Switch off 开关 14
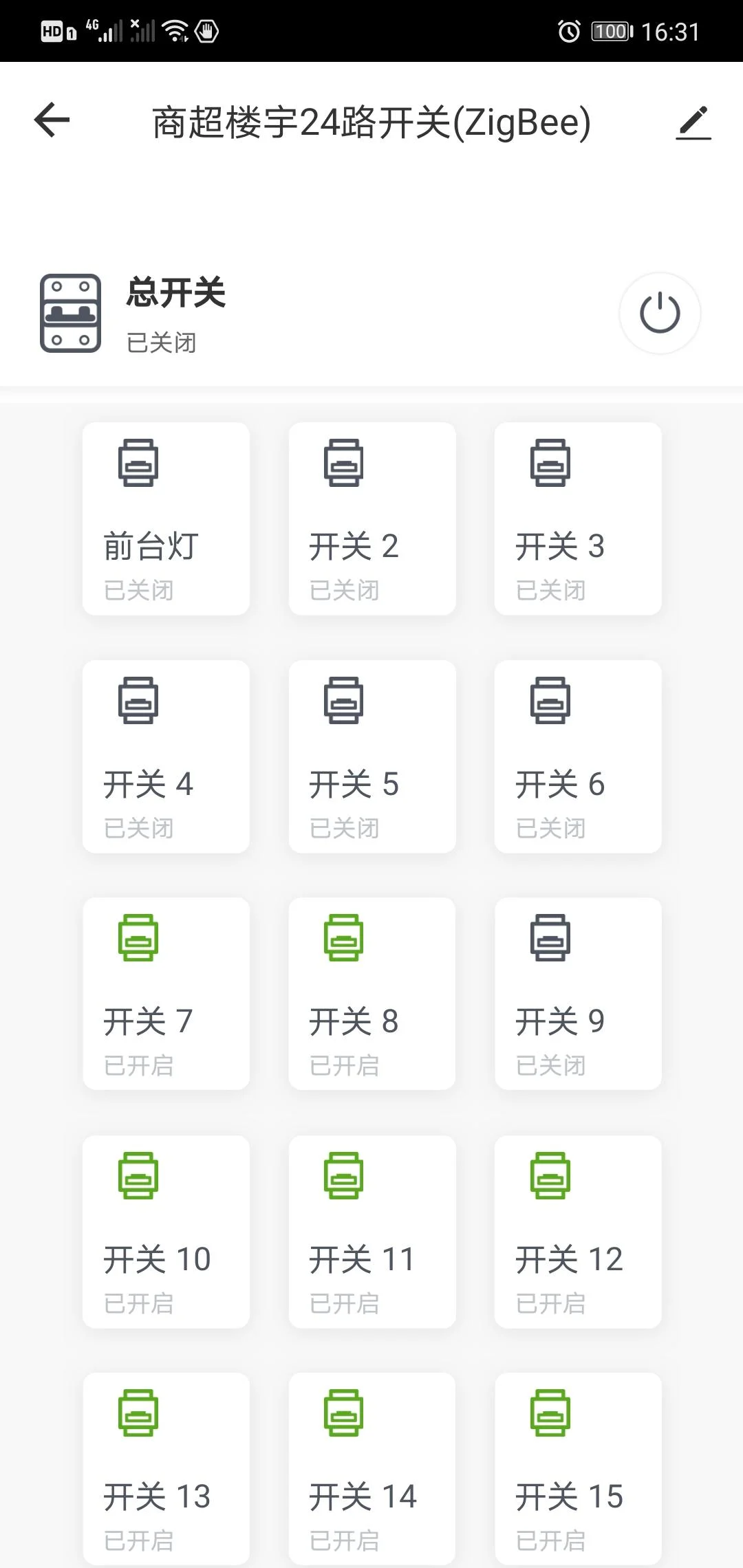 [x=372, y=1469]
